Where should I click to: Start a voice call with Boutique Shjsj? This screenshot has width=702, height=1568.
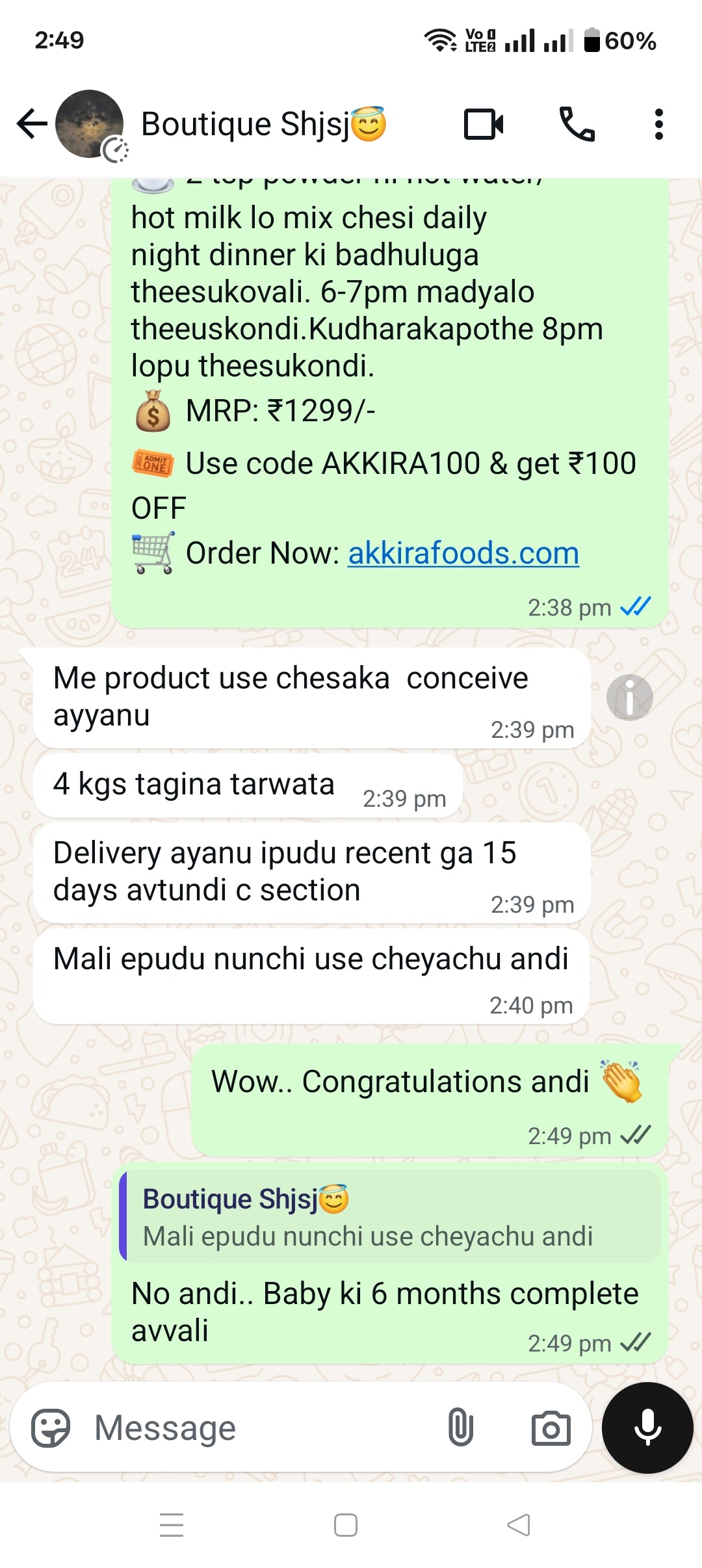click(577, 124)
